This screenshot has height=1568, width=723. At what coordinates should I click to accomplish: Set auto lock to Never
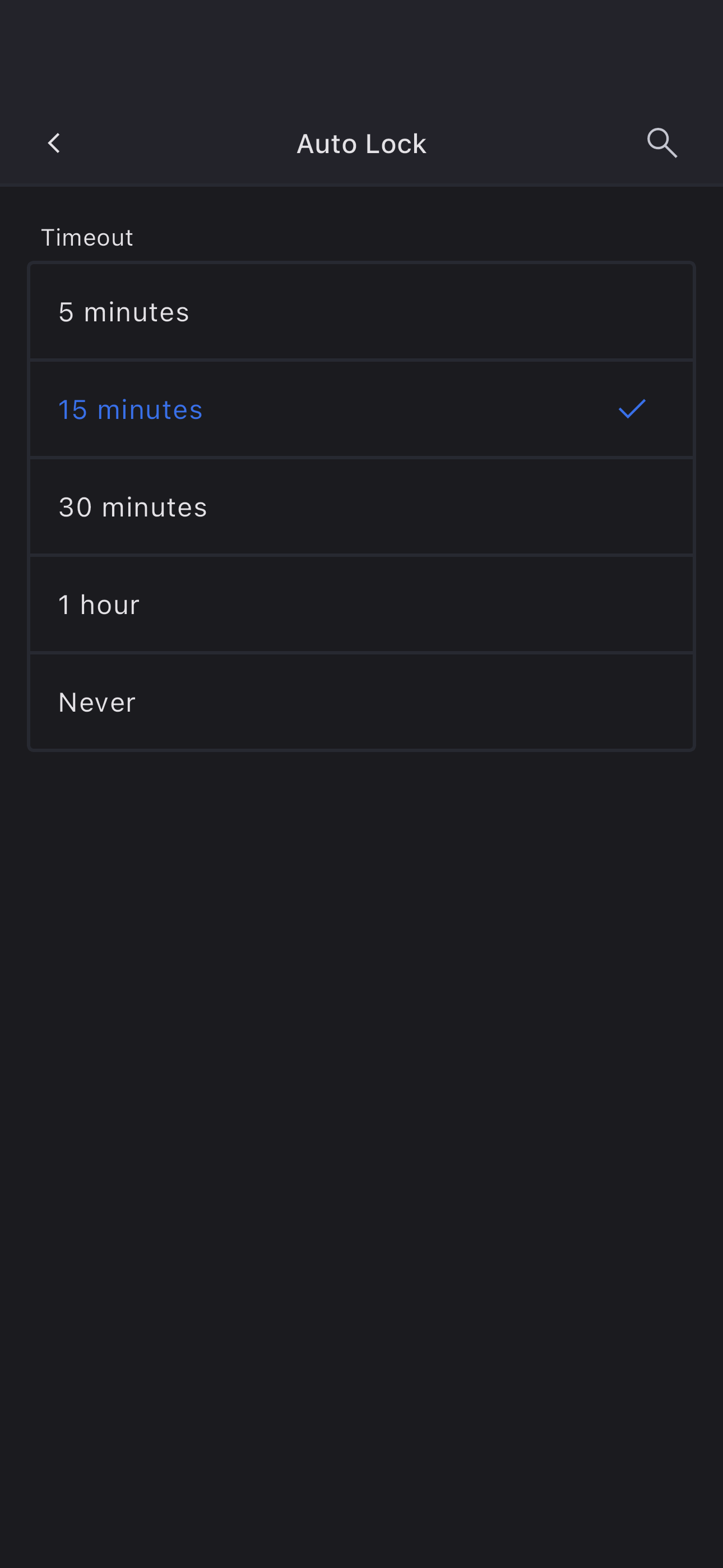point(361,702)
